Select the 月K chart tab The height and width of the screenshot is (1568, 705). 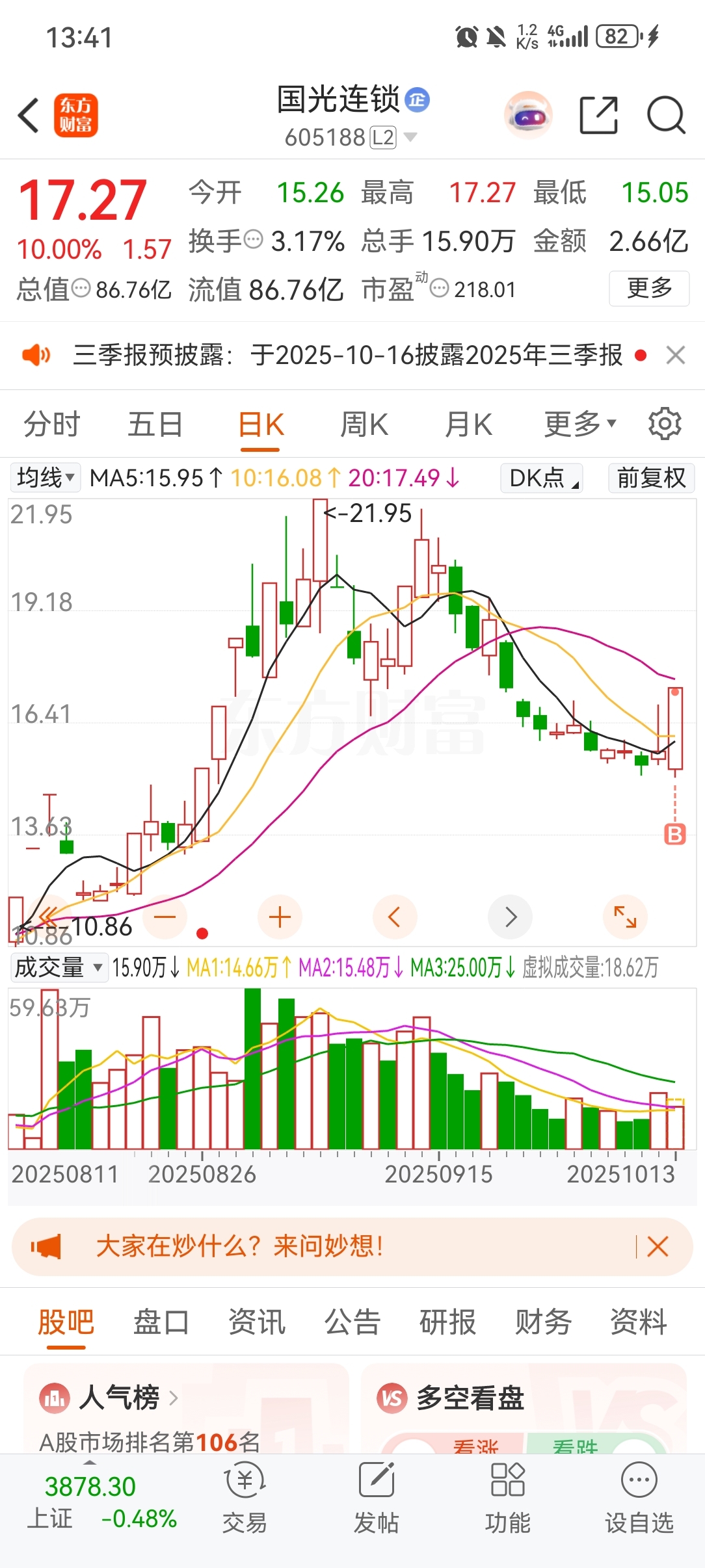click(468, 425)
